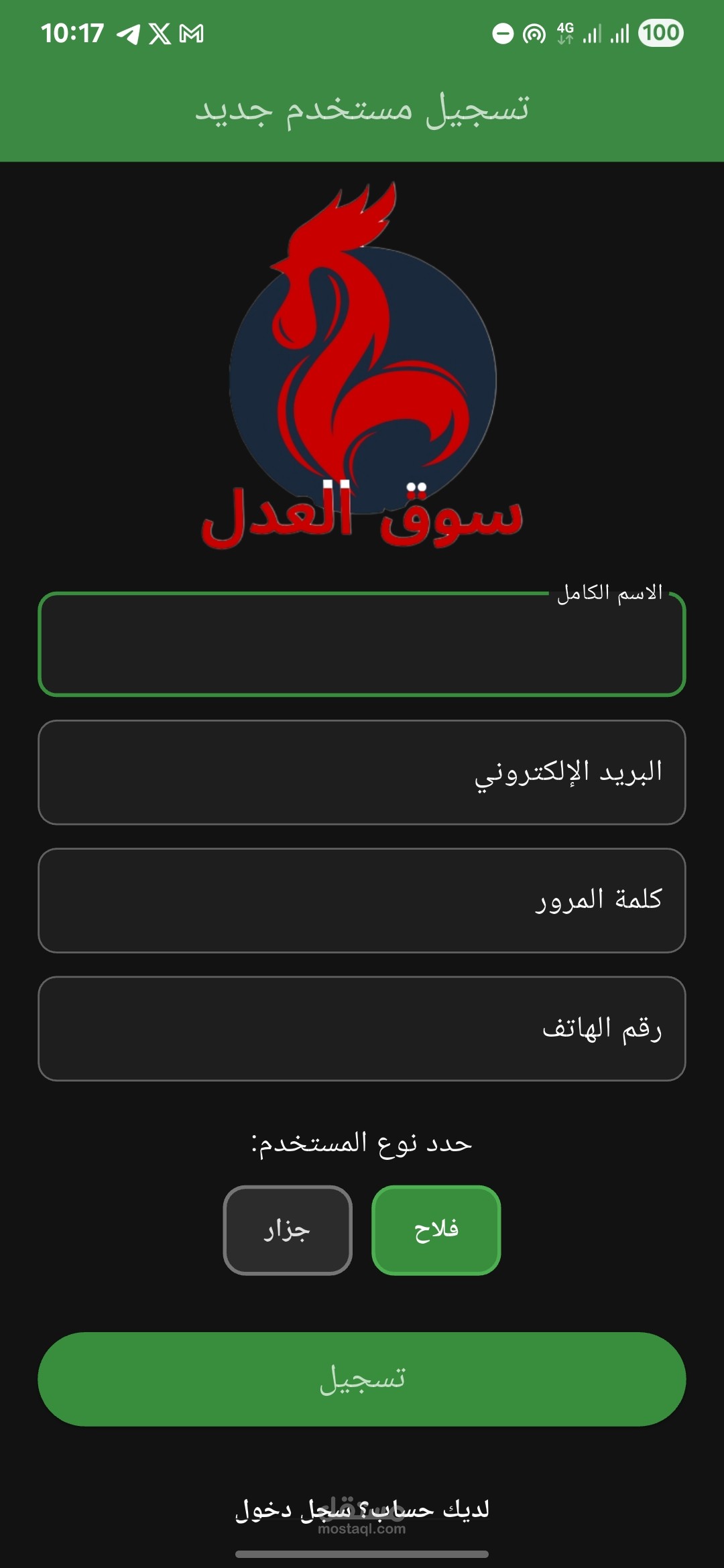Choose the butcher (جزار) user type
The height and width of the screenshot is (1568, 724).
(288, 1230)
